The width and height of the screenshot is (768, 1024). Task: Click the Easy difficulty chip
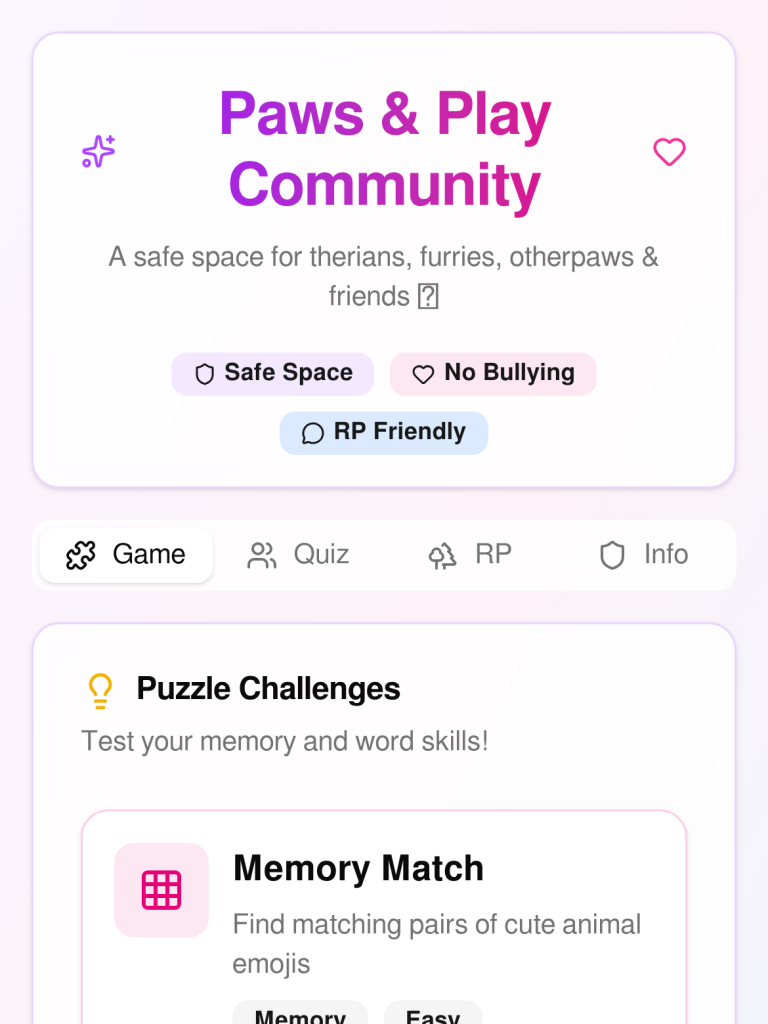coord(433,1016)
